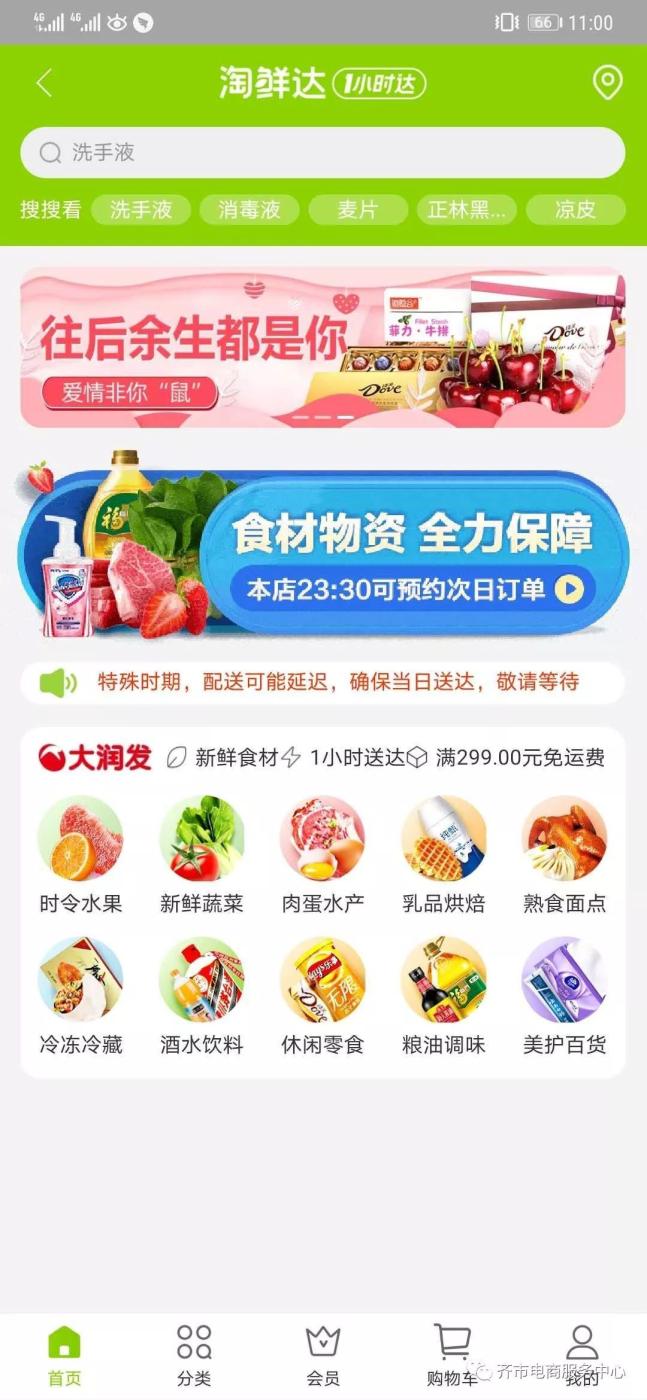The height and width of the screenshot is (1400, 647).
Task: Browse the 冷冻冷藏 category
Action: coord(80,997)
